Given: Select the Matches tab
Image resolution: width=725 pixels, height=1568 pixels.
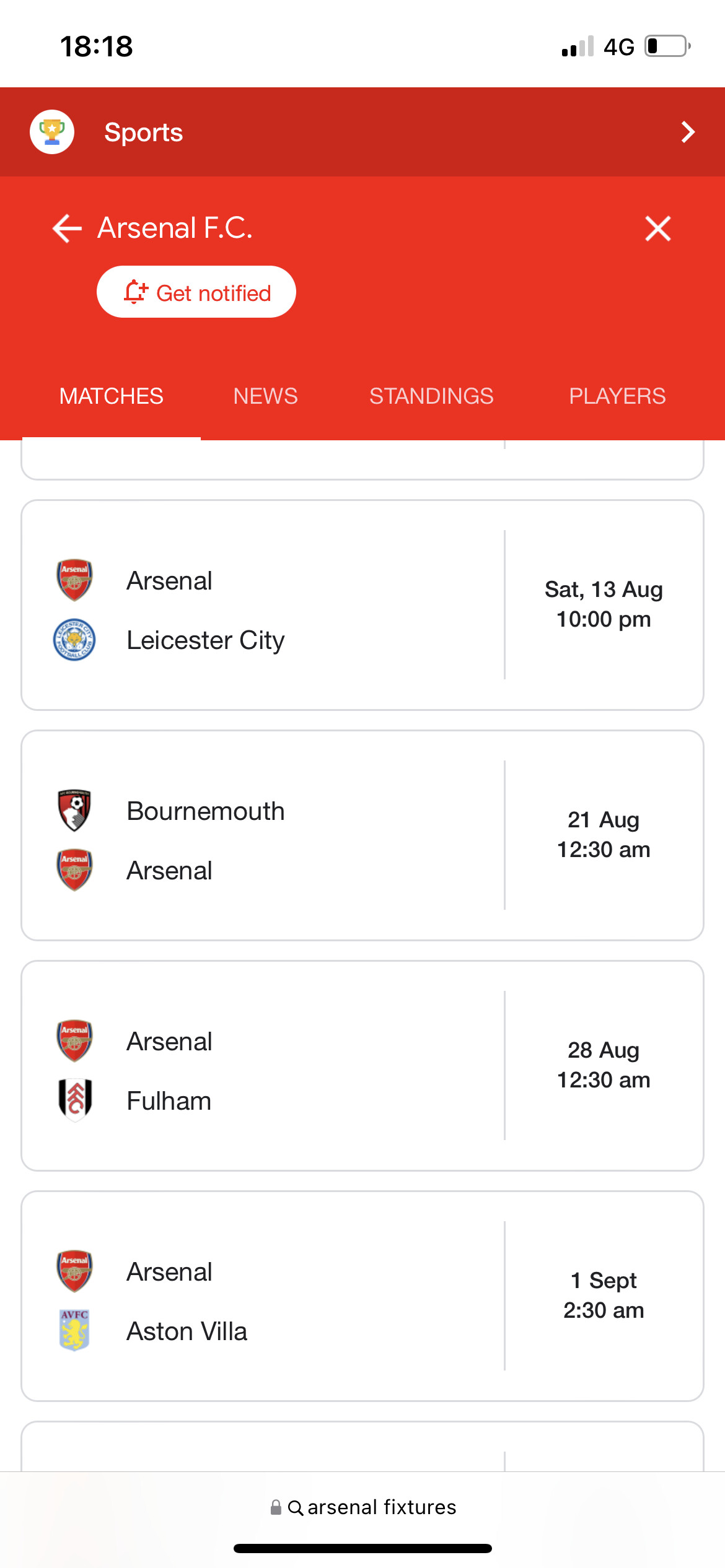Looking at the screenshot, I should [112, 396].
